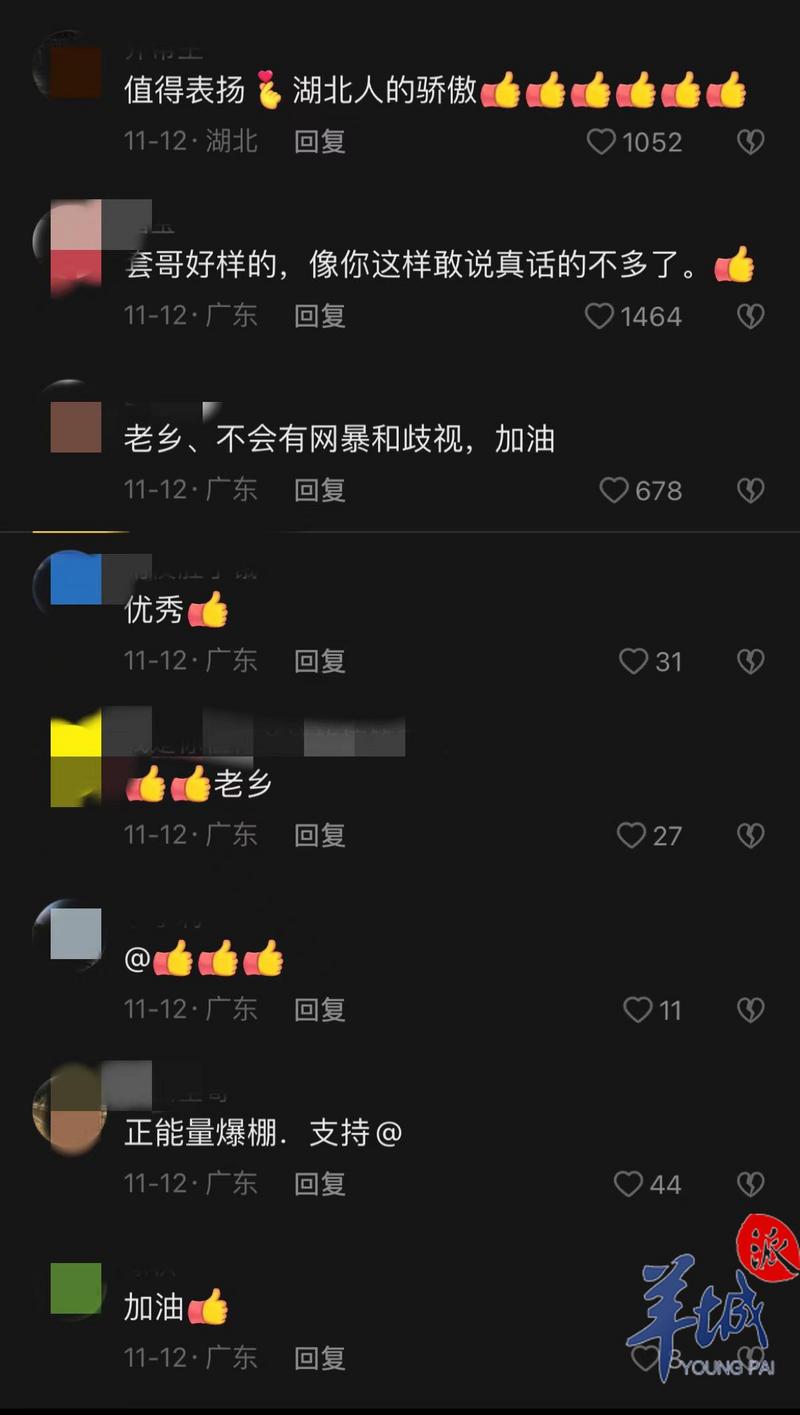The height and width of the screenshot is (1415, 800).
Task: Reply to the 不会有网暴和歧视 comment
Action: [x=320, y=490]
